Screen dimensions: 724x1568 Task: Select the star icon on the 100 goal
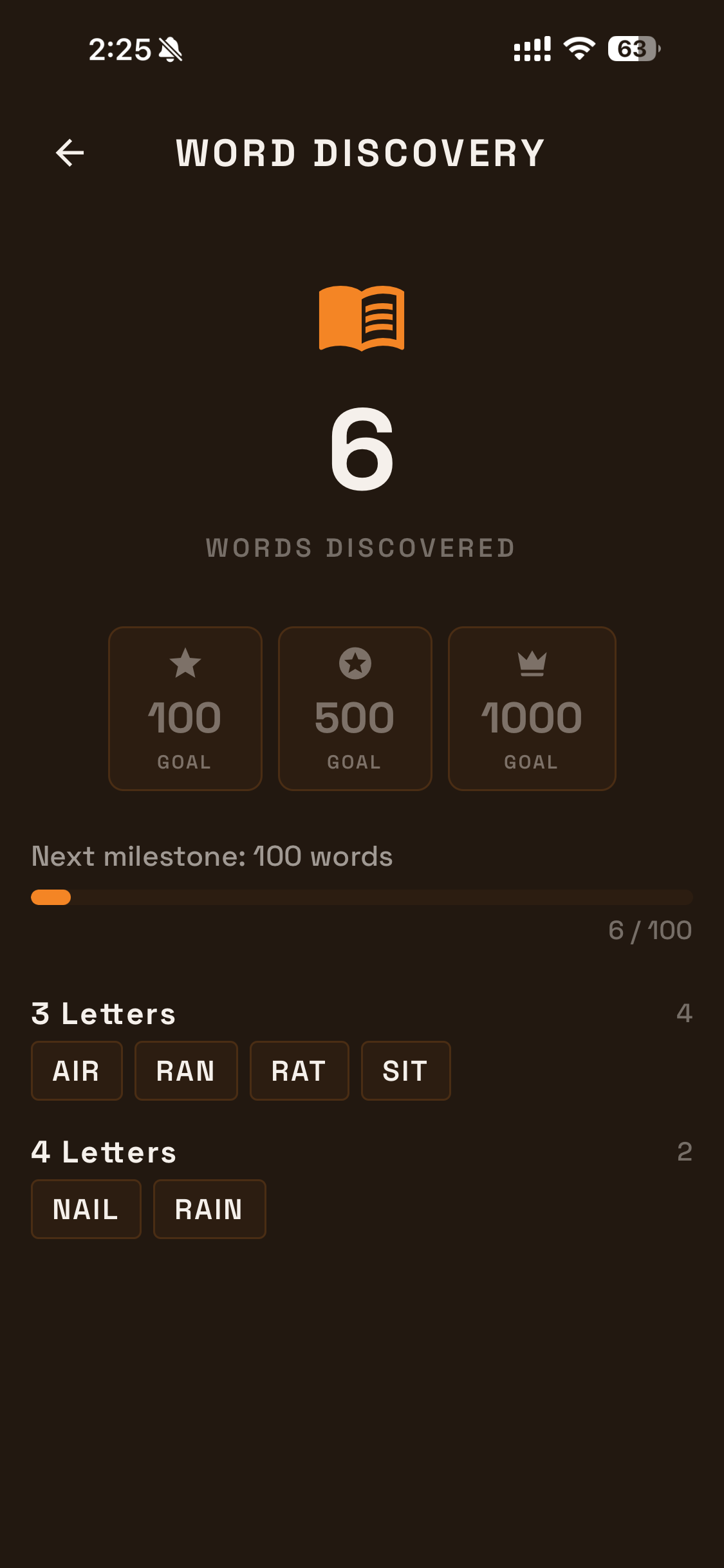[x=185, y=664]
